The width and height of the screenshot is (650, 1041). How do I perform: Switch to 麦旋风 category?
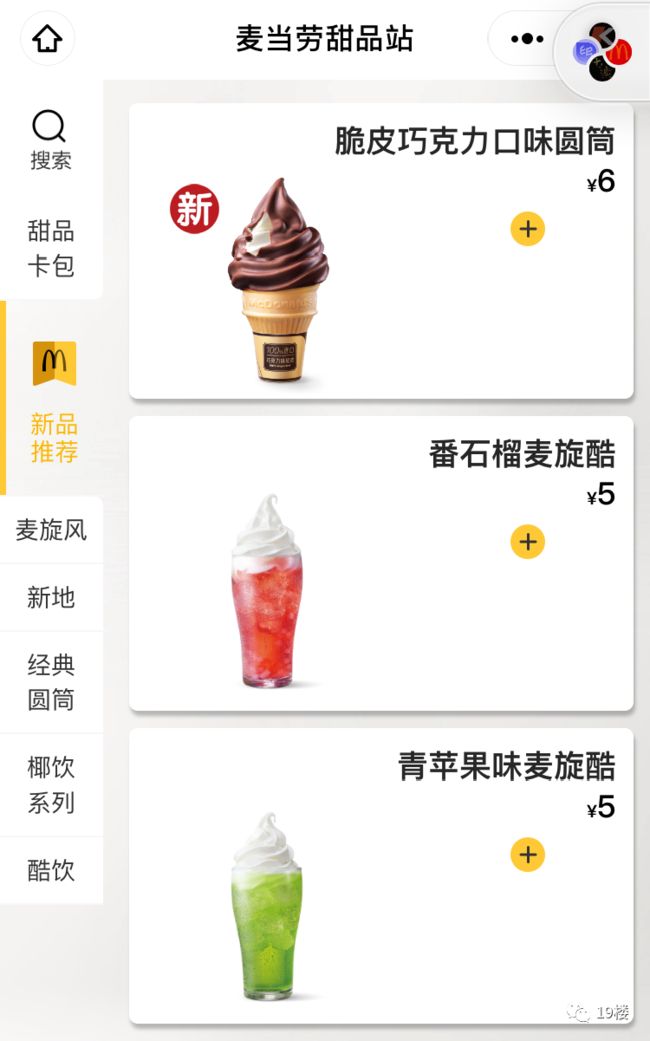[x=51, y=530]
